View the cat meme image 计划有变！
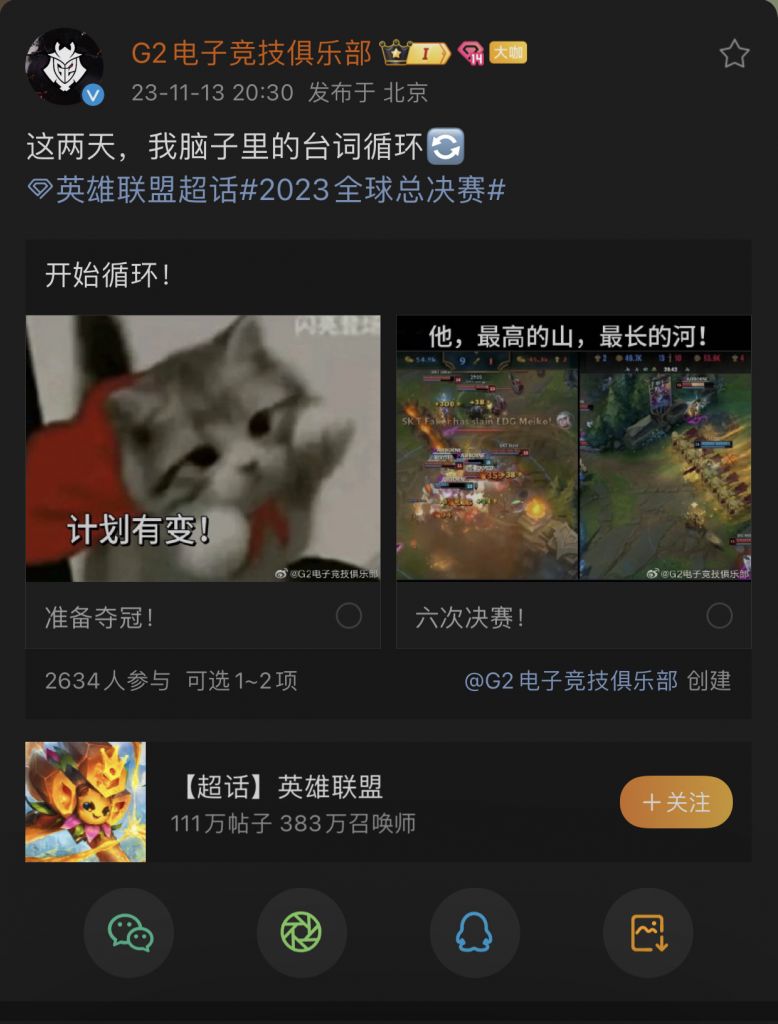This screenshot has width=778, height=1024. pos(201,448)
